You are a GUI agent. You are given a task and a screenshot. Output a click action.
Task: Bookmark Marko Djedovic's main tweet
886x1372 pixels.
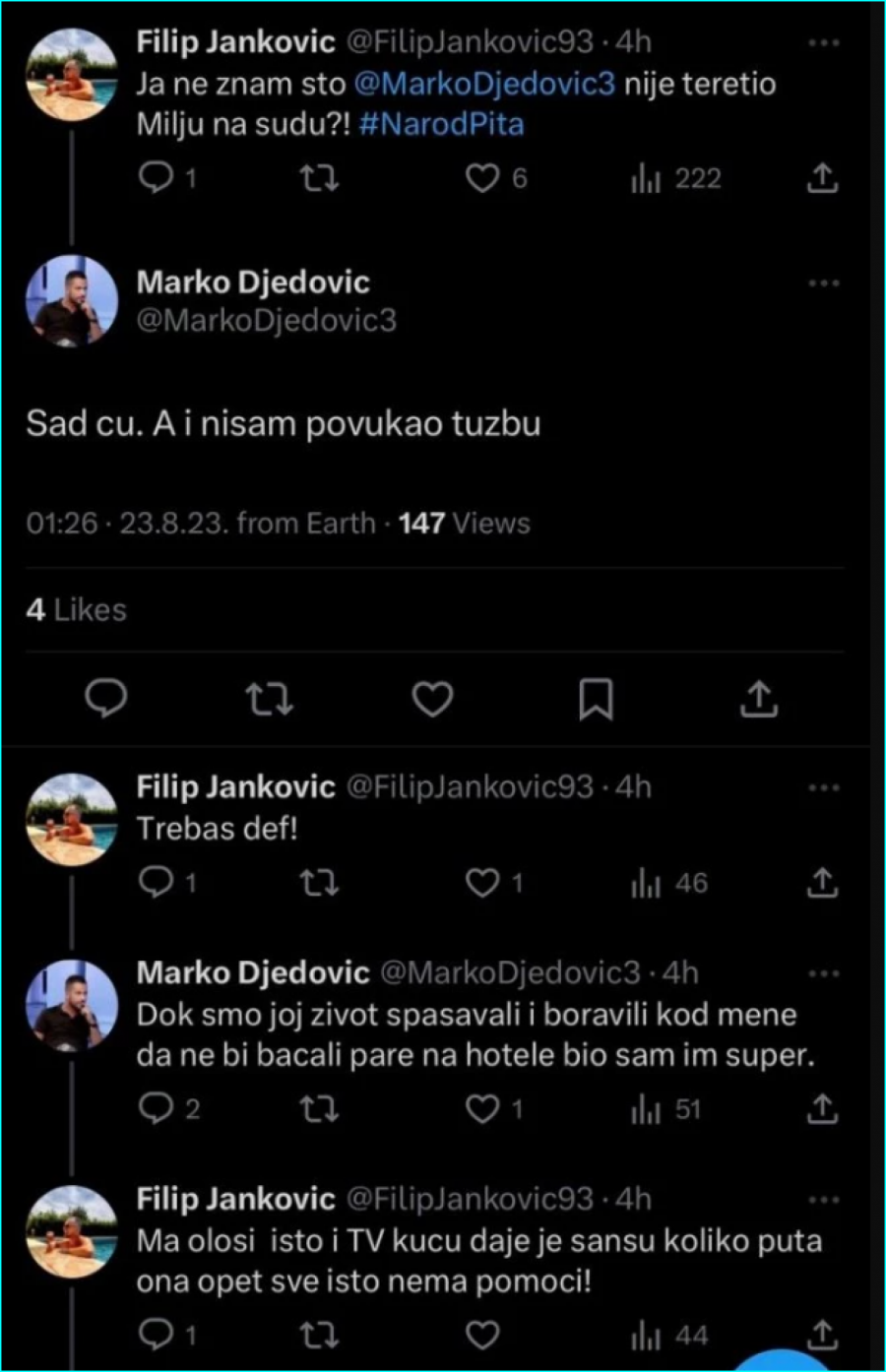click(597, 699)
